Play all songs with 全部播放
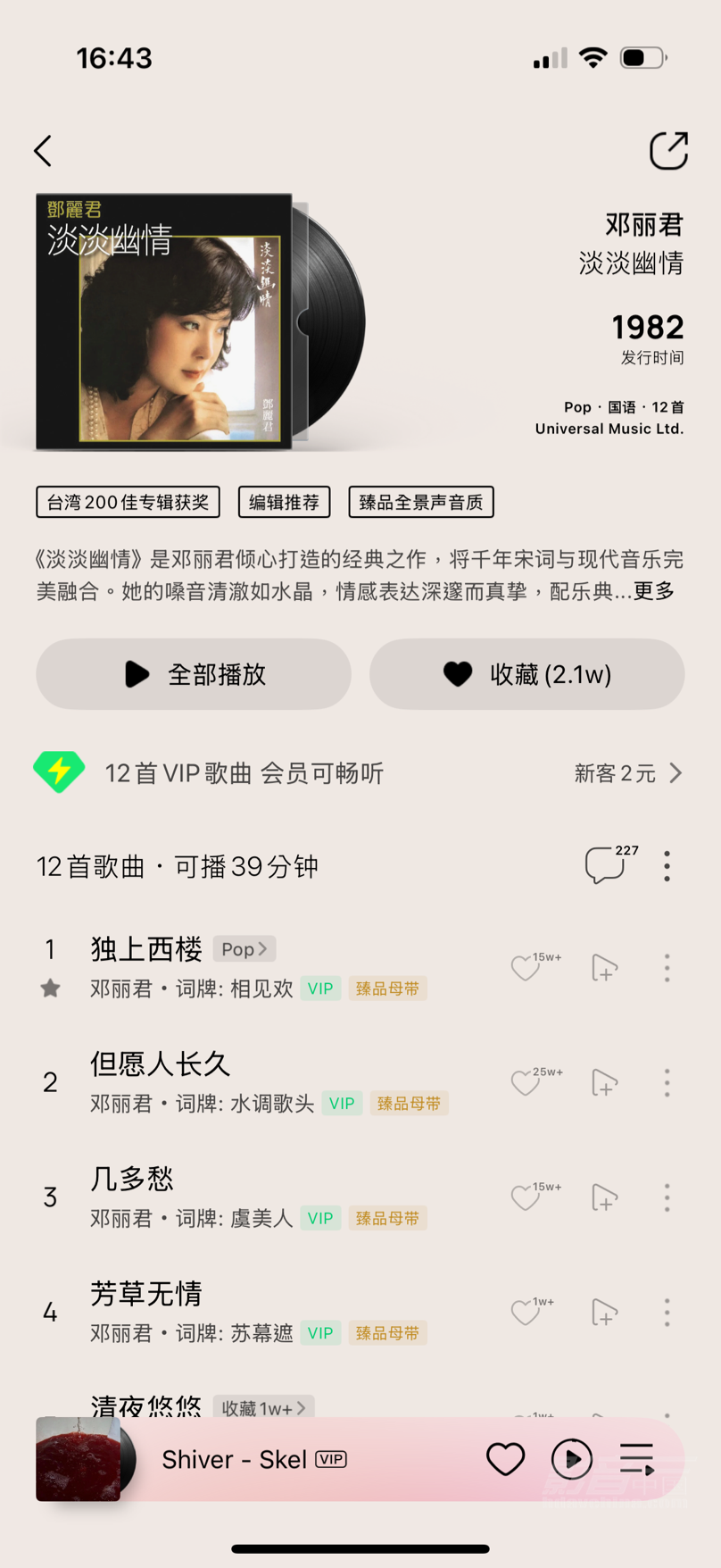This screenshot has width=721, height=1568. pos(194,674)
